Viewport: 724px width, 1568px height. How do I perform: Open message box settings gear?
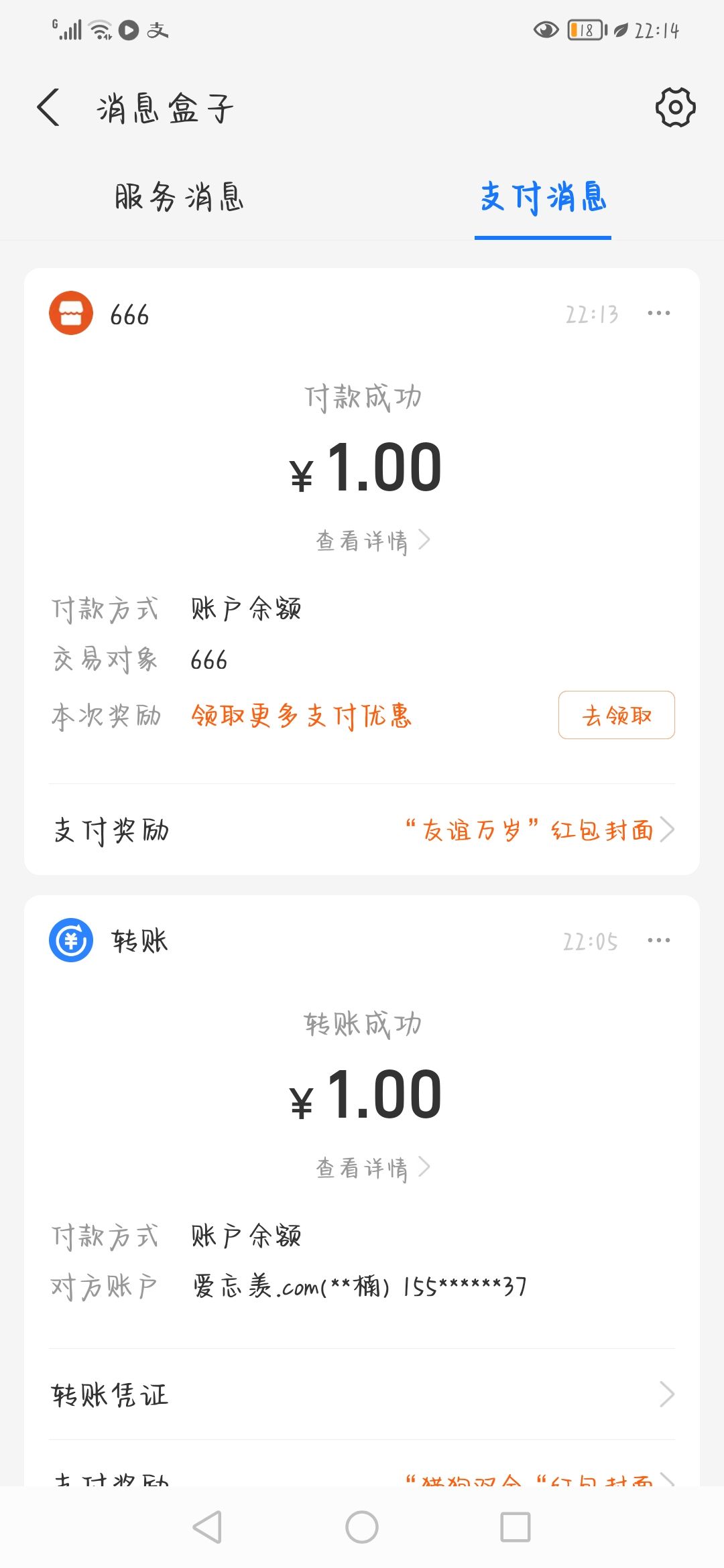[x=675, y=107]
